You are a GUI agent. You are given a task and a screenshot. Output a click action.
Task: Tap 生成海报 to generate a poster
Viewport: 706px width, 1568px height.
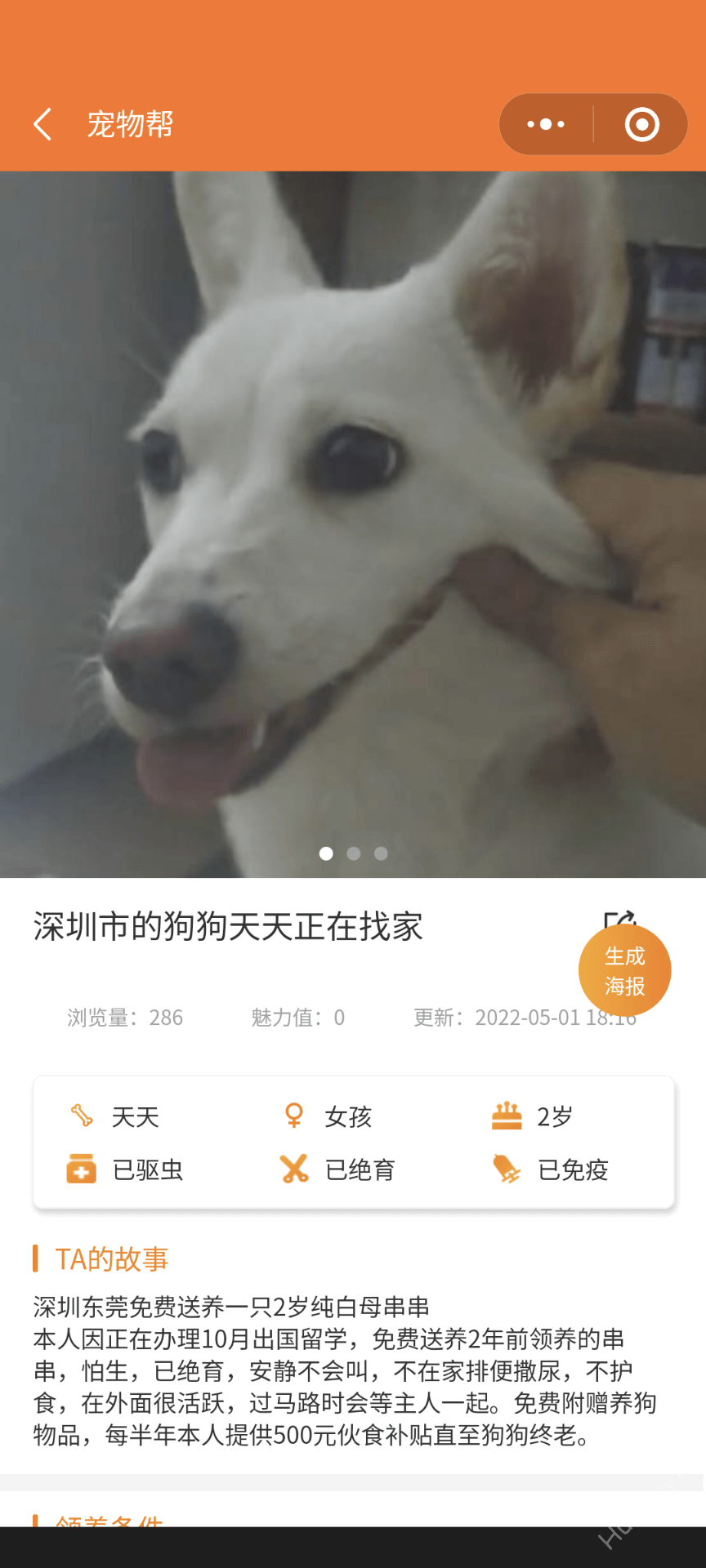(x=625, y=971)
